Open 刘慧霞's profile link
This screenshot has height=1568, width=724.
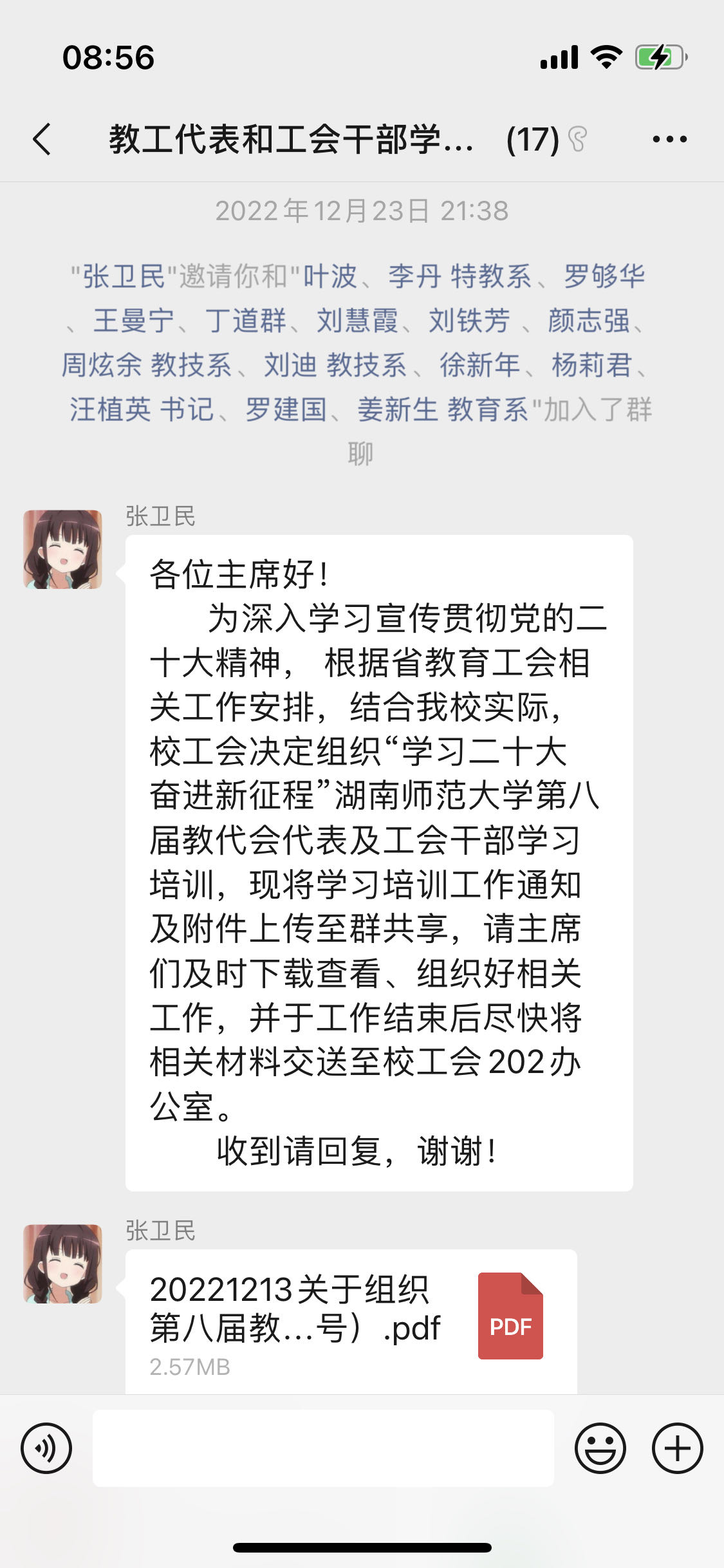click(357, 321)
